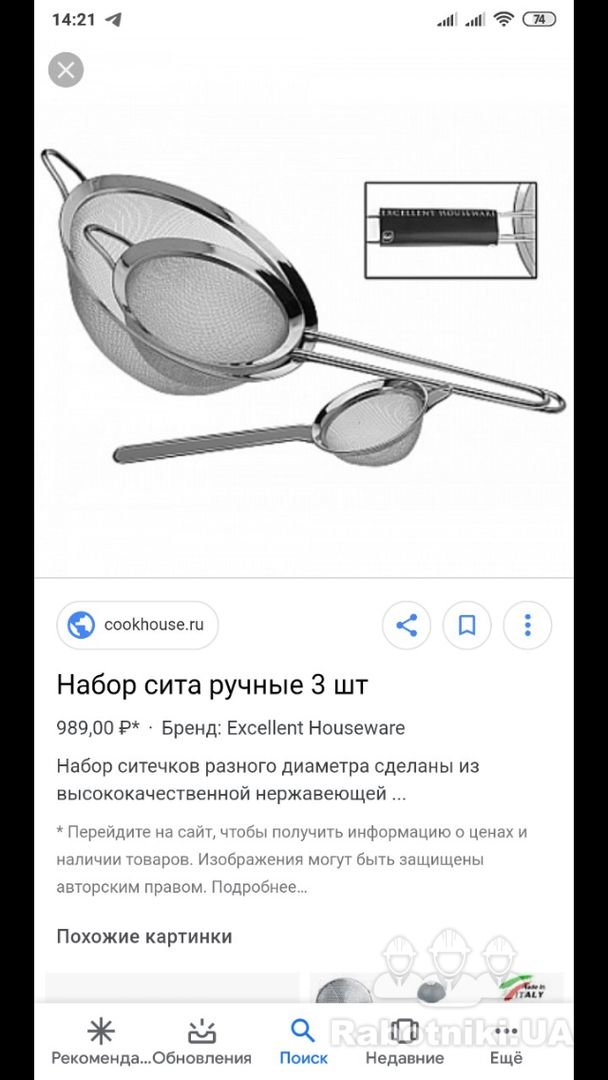The height and width of the screenshot is (1080, 608).
Task: Open the Недавние tab
Action: click(404, 1041)
